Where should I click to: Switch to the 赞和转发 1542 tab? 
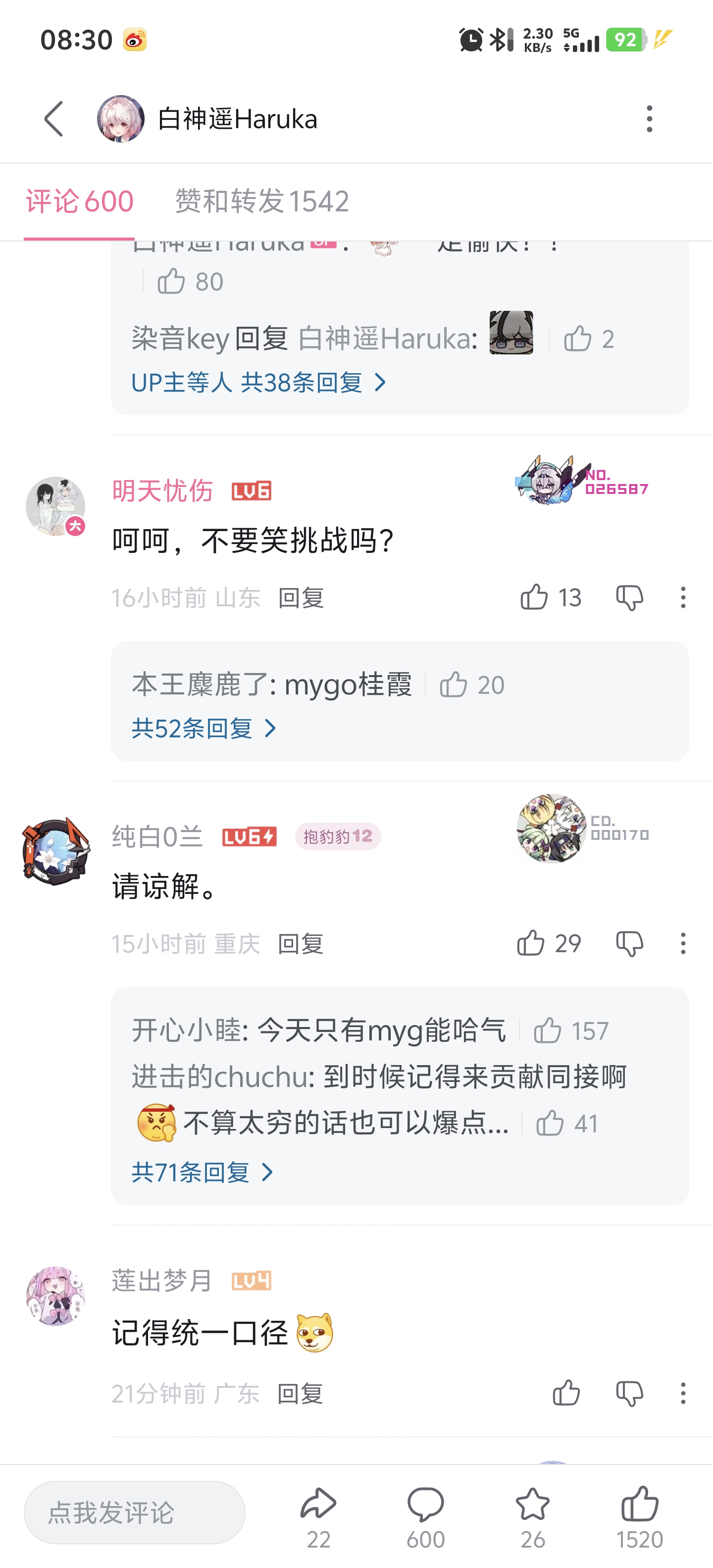(x=262, y=201)
